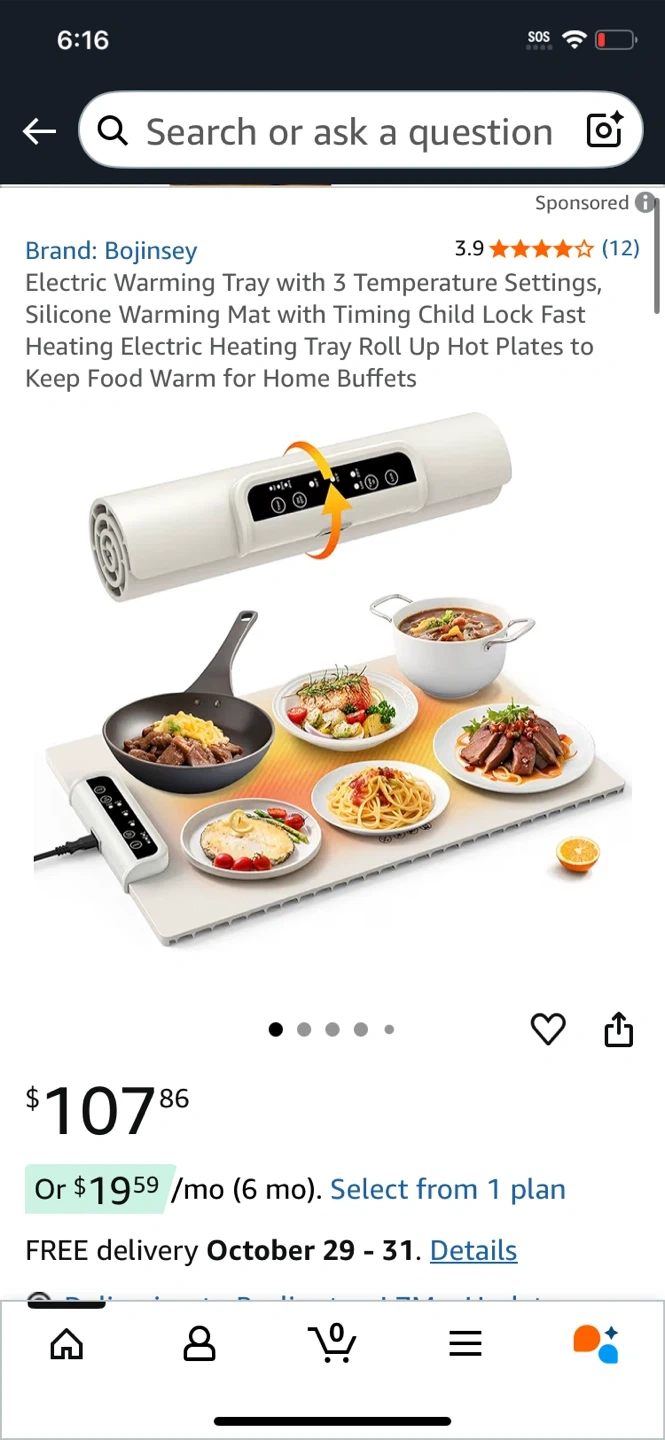This screenshot has width=665, height=1440.
Task: Launch the Rufus AI assistant
Action: 596,1343
